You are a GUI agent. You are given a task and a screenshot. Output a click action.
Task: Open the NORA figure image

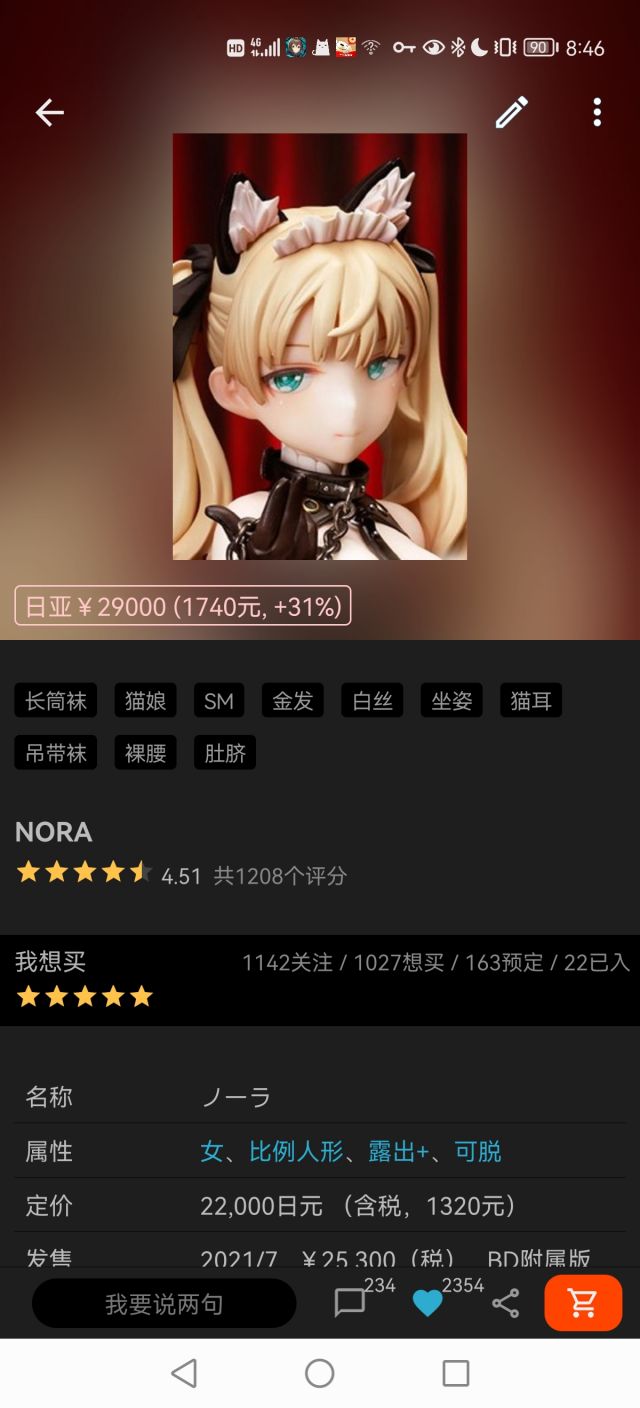point(319,346)
